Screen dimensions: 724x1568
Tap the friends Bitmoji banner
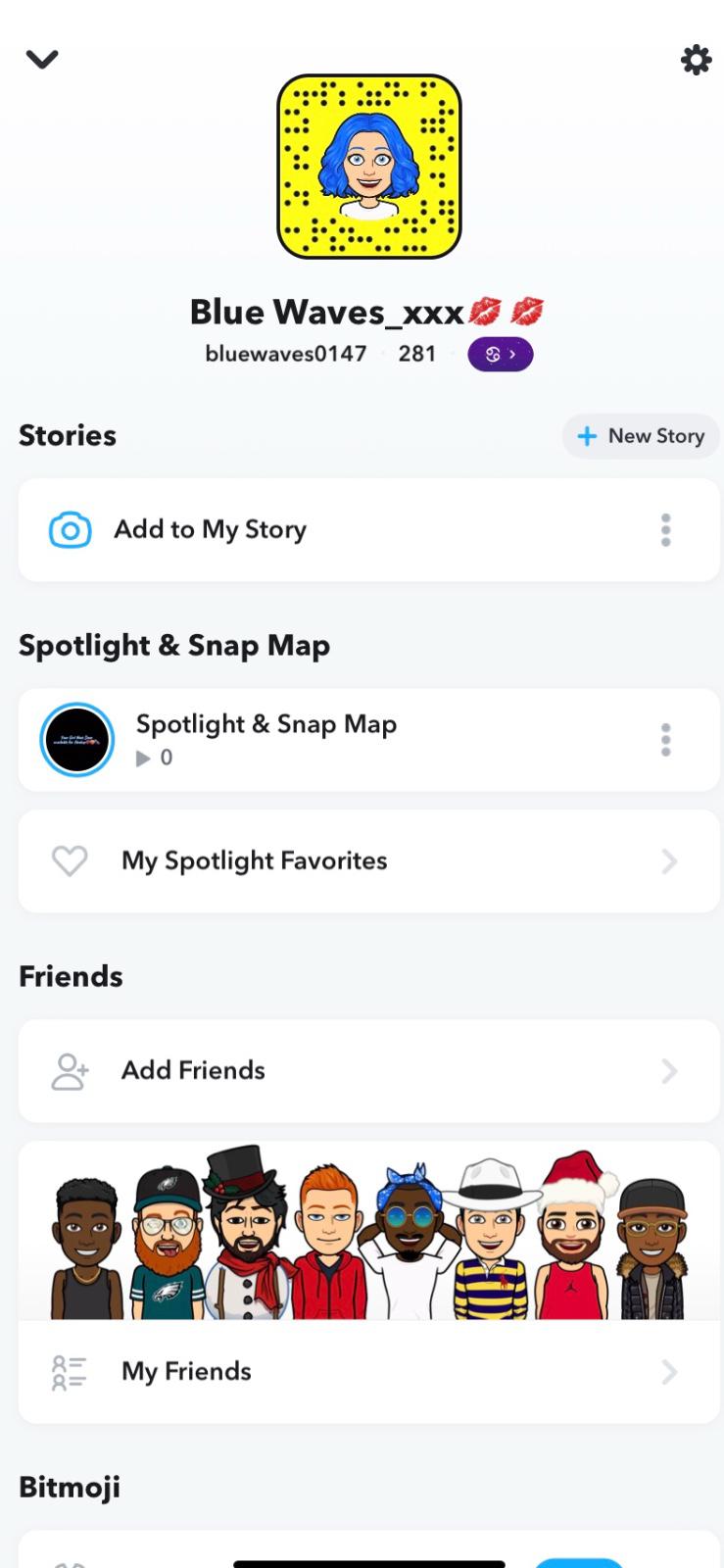click(368, 1235)
